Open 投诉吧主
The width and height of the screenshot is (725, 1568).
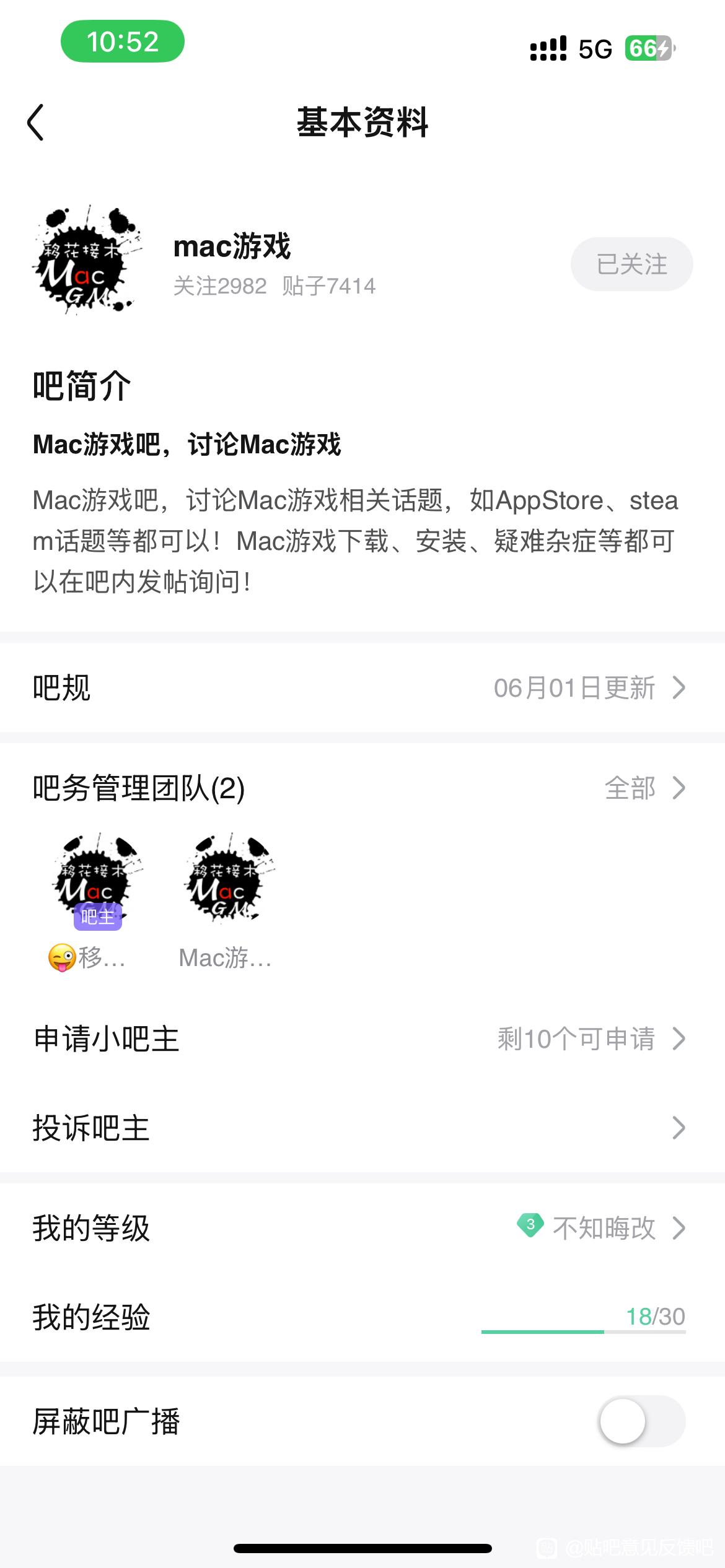click(362, 1128)
